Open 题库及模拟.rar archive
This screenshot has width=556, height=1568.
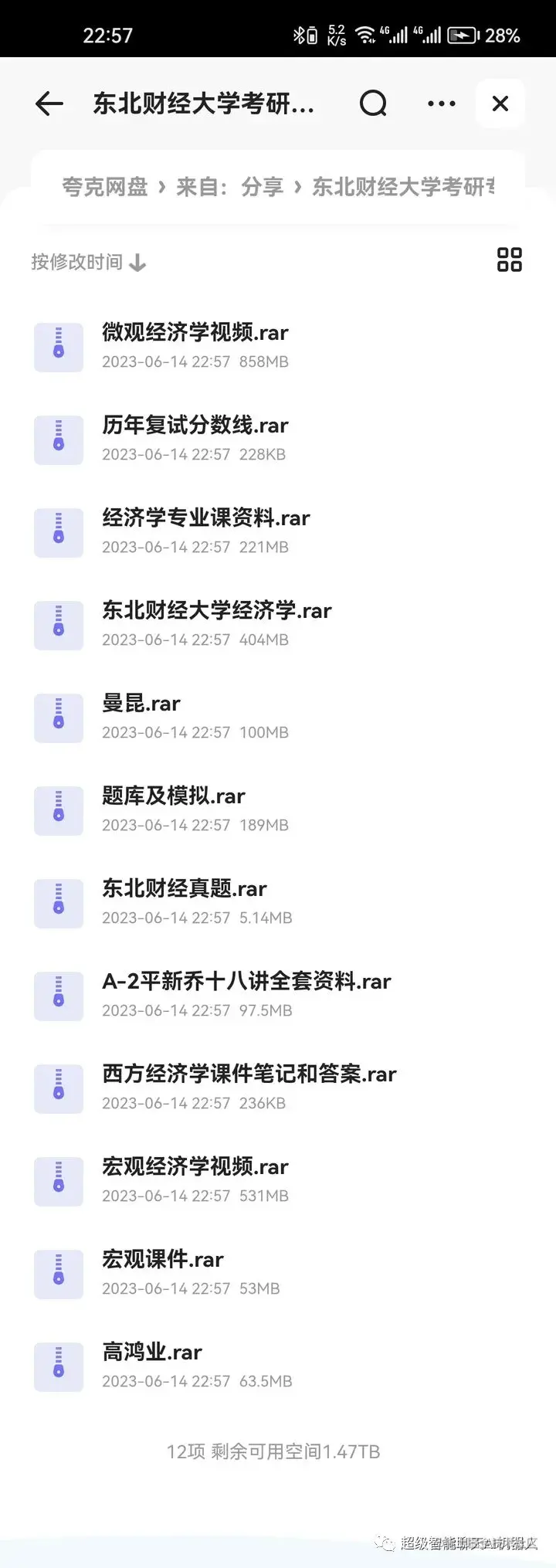click(174, 796)
